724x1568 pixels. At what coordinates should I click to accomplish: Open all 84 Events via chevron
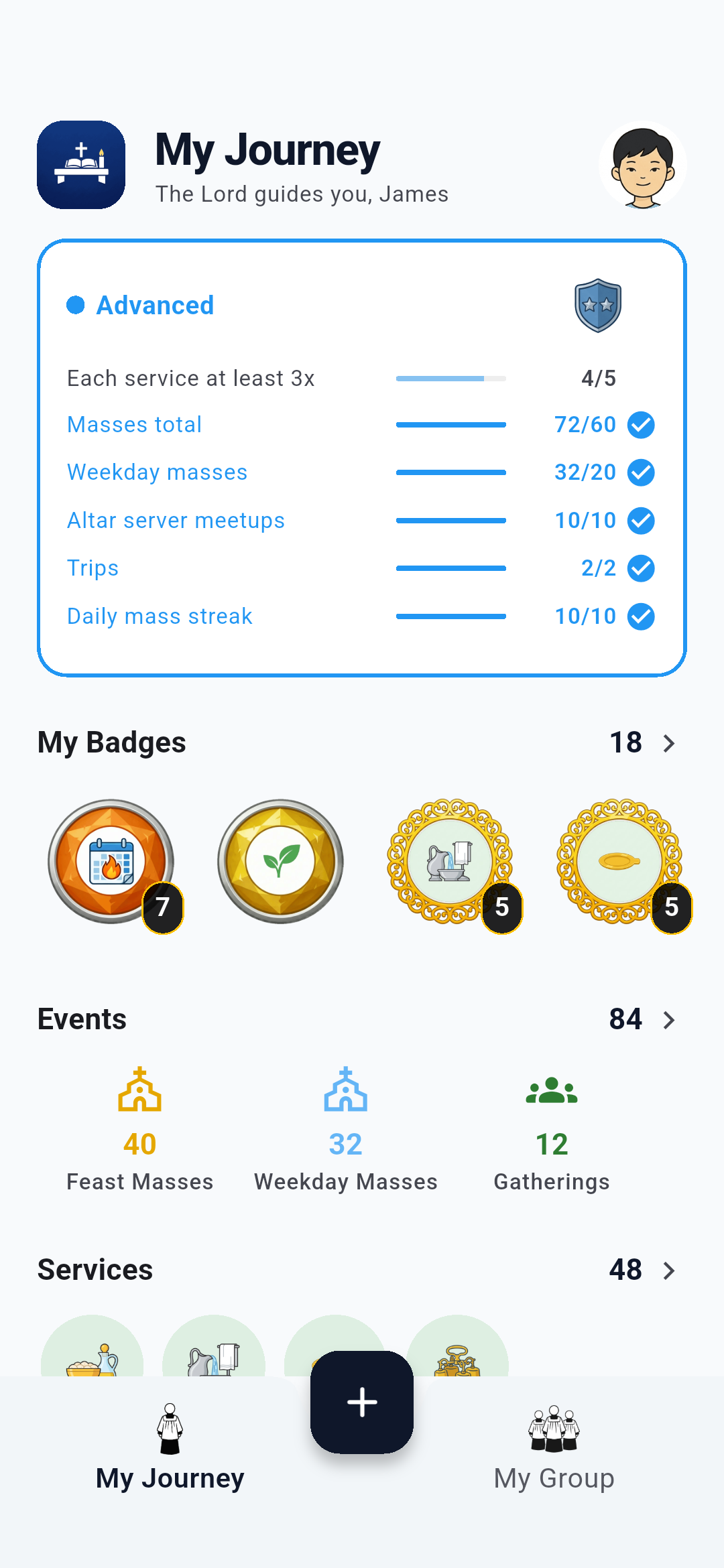click(668, 1020)
